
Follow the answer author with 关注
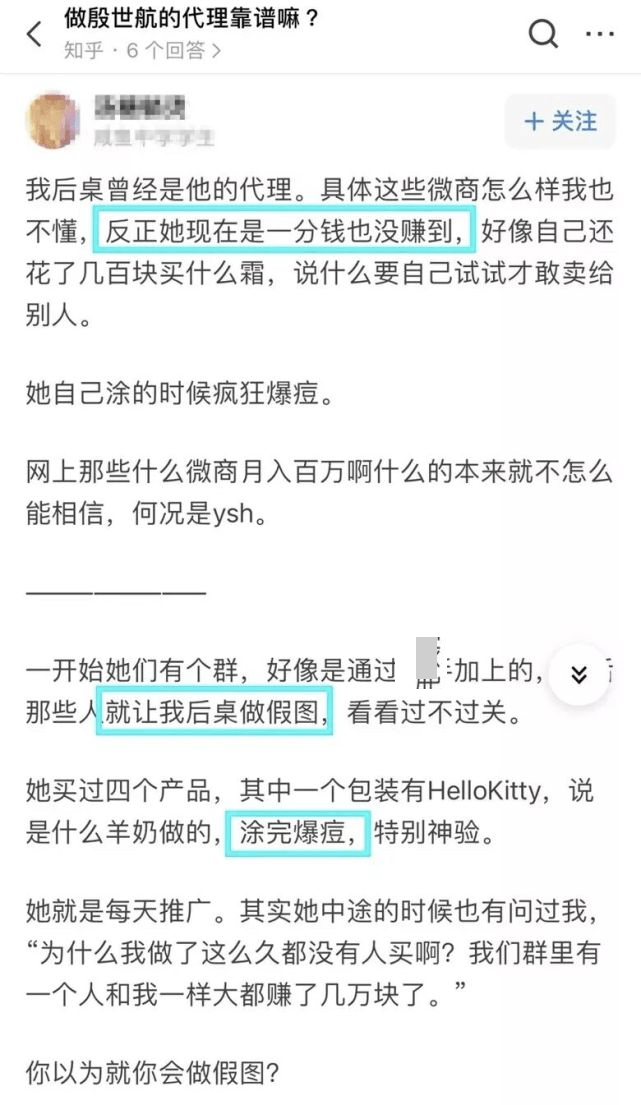tap(560, 122)
